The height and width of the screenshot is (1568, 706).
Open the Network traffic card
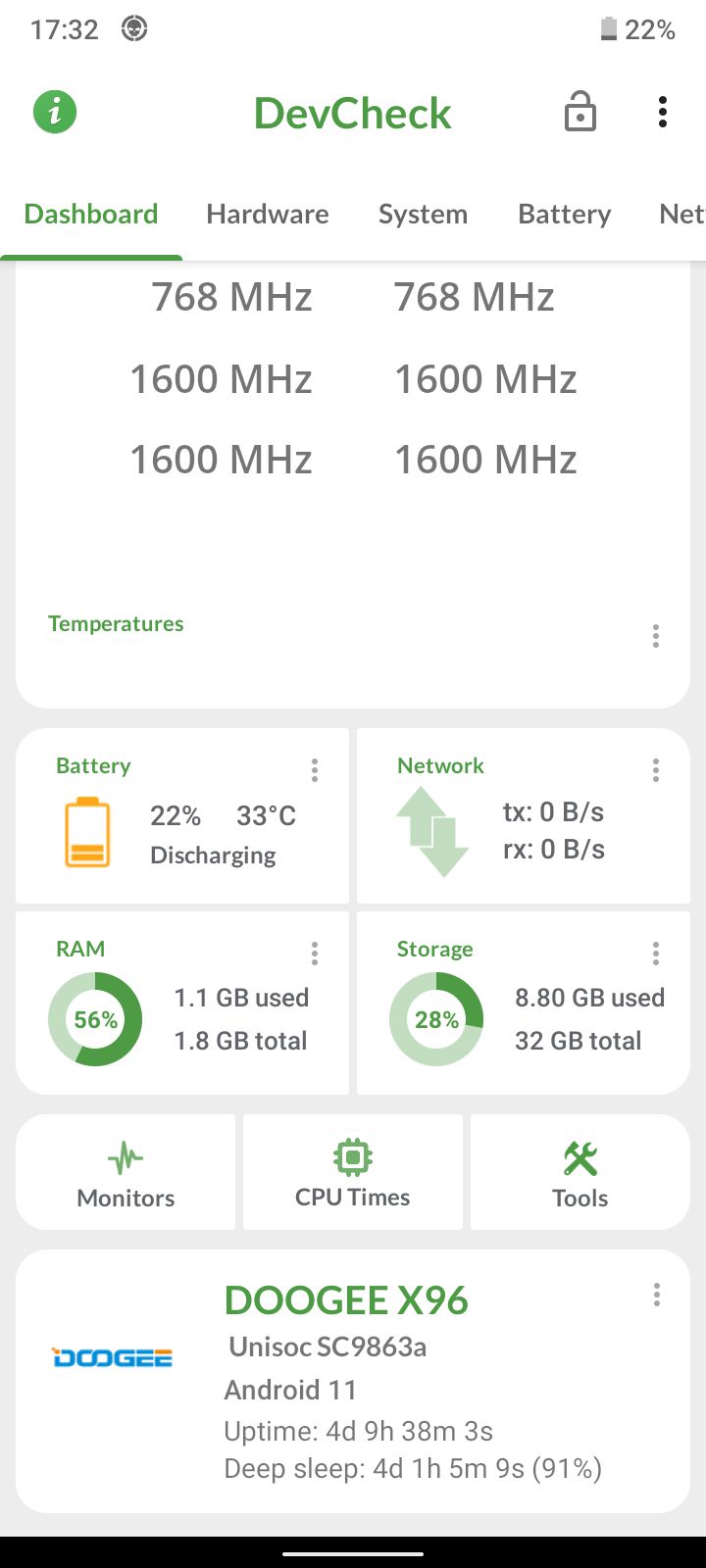point(524,815)
